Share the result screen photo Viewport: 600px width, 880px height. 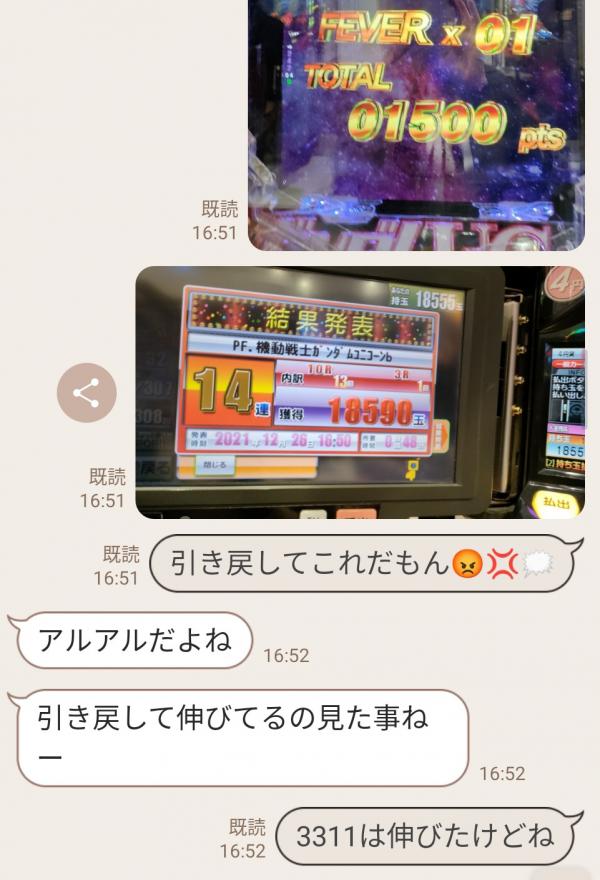coord(86,393)
